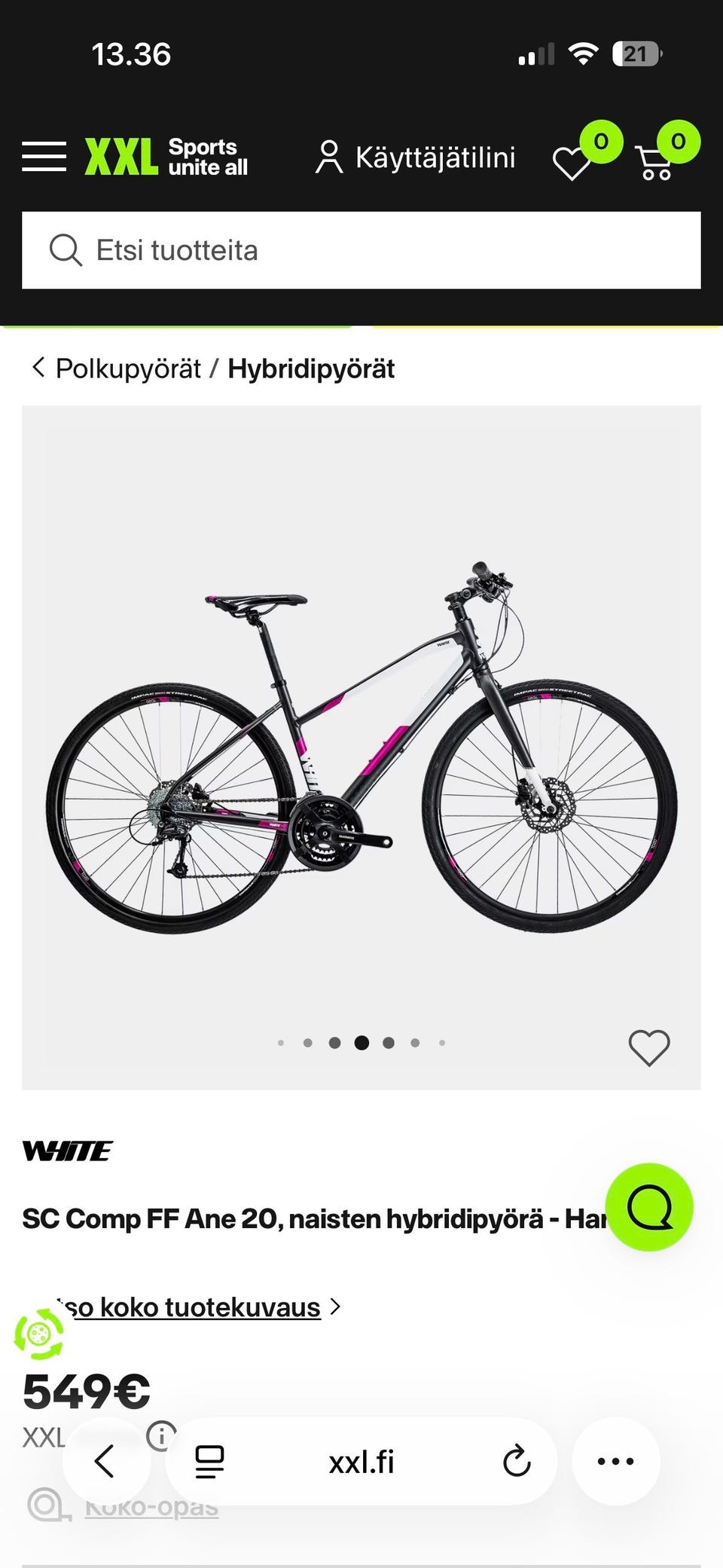Open the bike product image
This screenshot has height=1568, width=723.
(x=361, y=747)
